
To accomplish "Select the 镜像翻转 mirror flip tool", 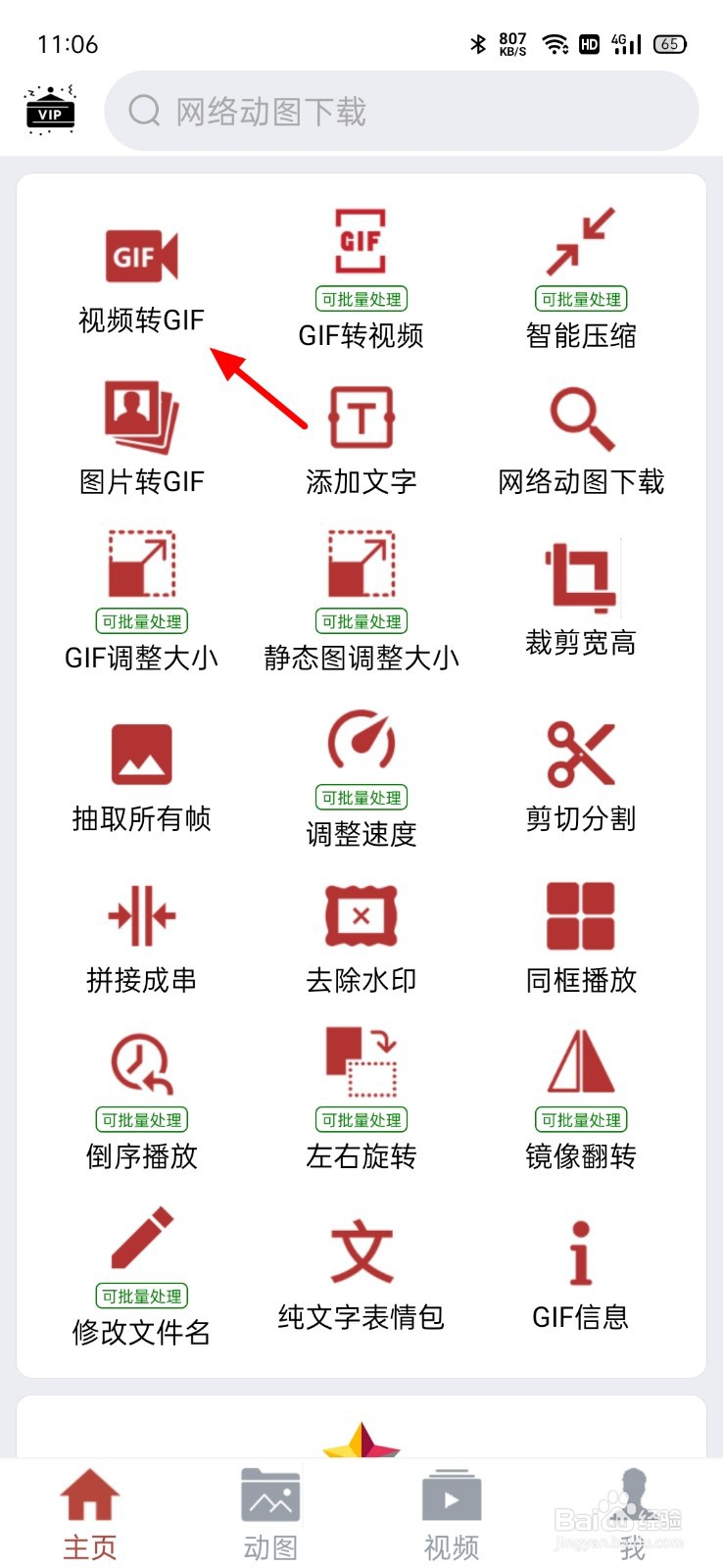I will 579,1098.
